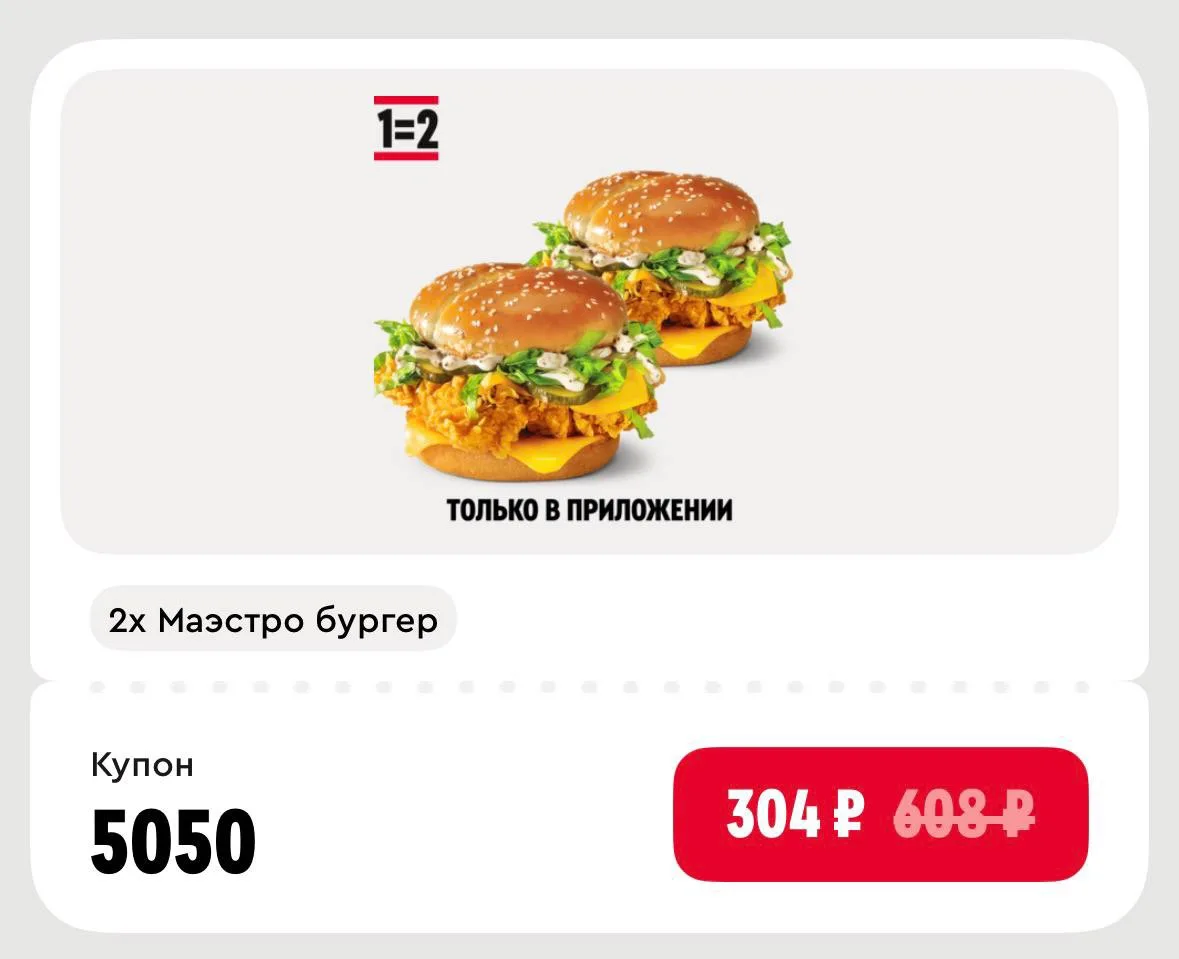Tap the 2х Маэстро бургер chip
The height and width of the screenshot is (959, 1179).
point(273,619)
